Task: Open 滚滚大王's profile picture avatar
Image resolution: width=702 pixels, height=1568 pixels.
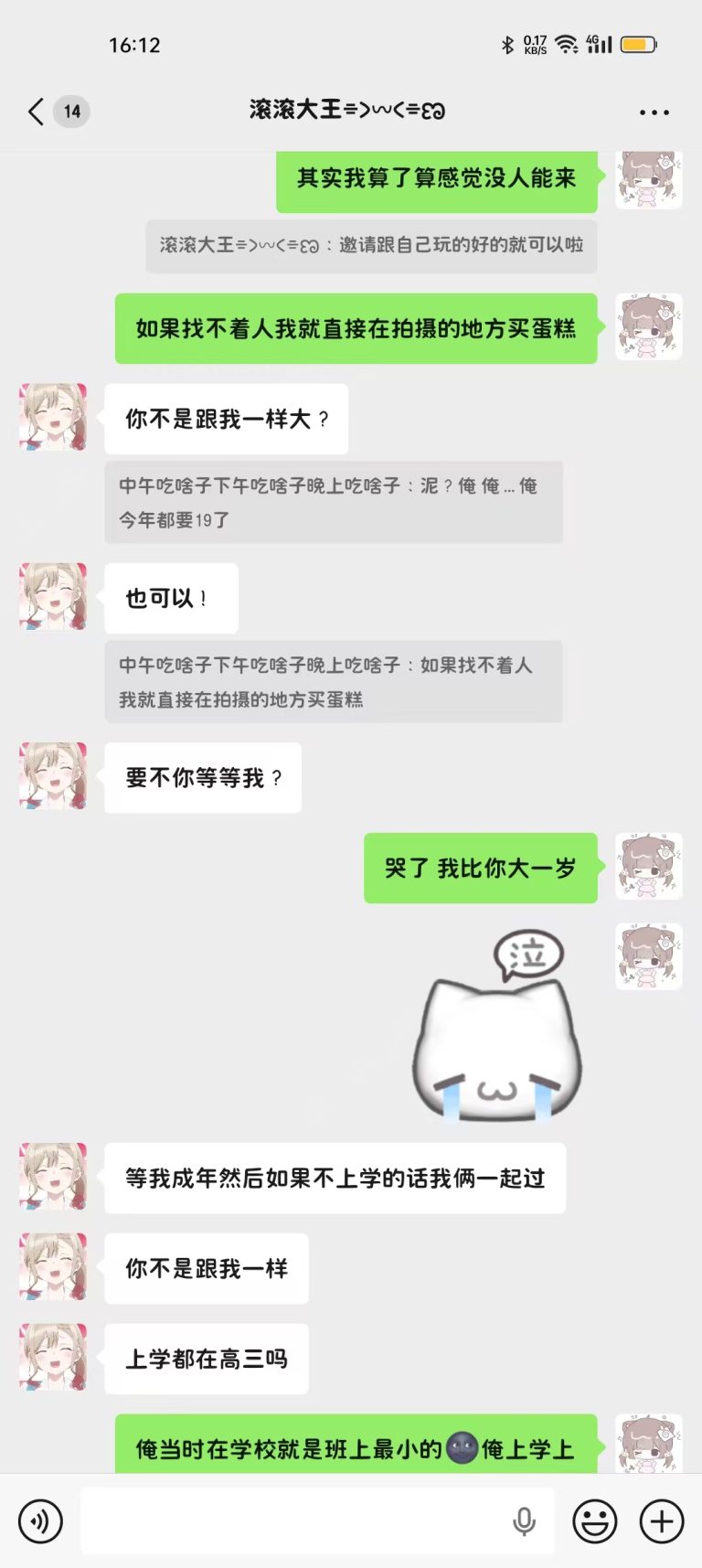Action: pyautogui.click(x=51, y=417)
